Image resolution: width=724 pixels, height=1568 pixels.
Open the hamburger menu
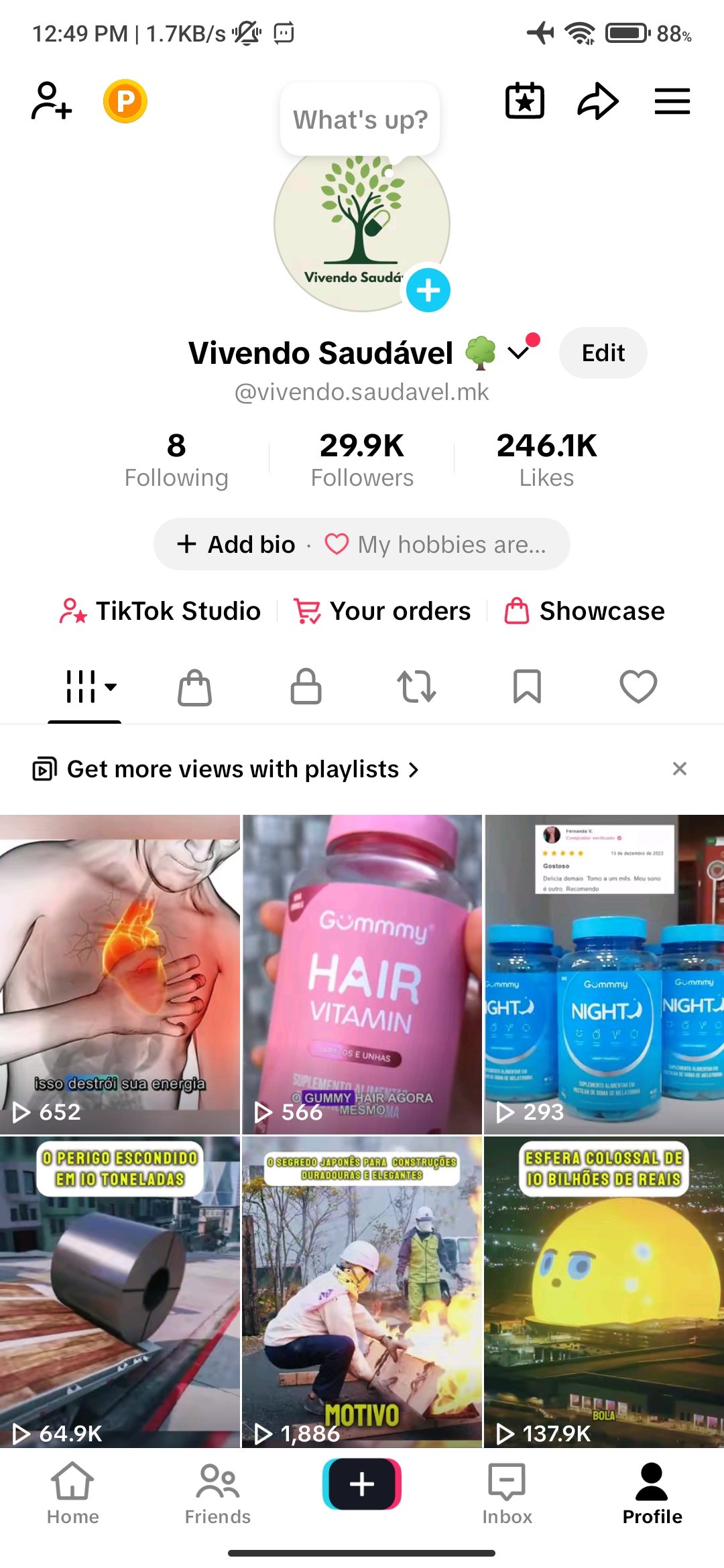pyautogui.click(x=672, y=101)
